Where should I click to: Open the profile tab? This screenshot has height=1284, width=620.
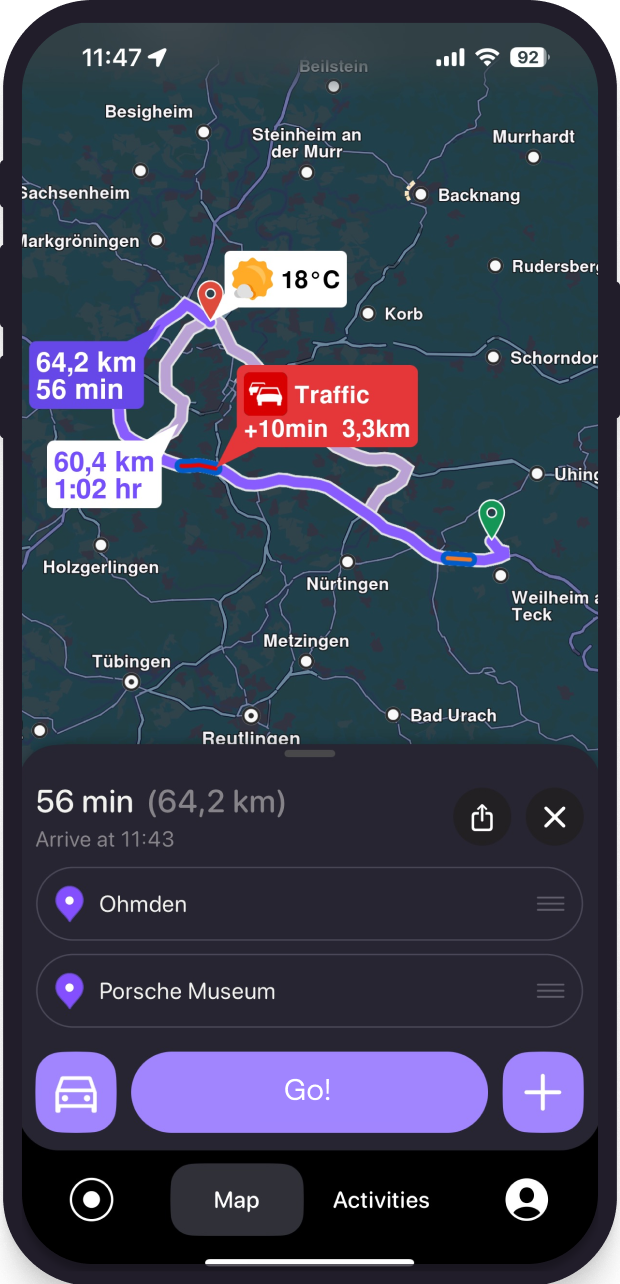click(x=526, y=1199)
